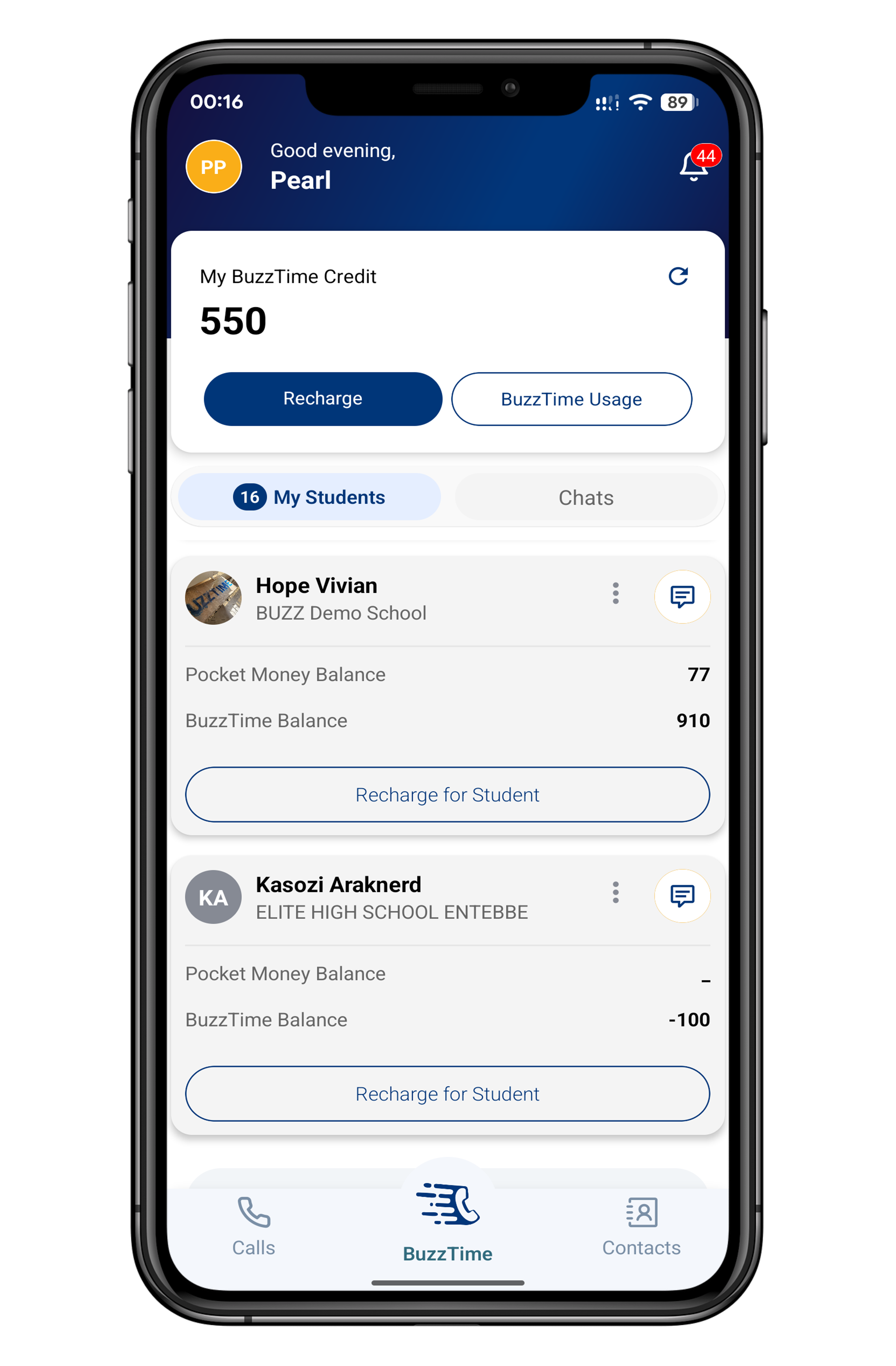Recharge for student Kasozi Araknerd
896x1366 pixels.
click(447, 1094)
